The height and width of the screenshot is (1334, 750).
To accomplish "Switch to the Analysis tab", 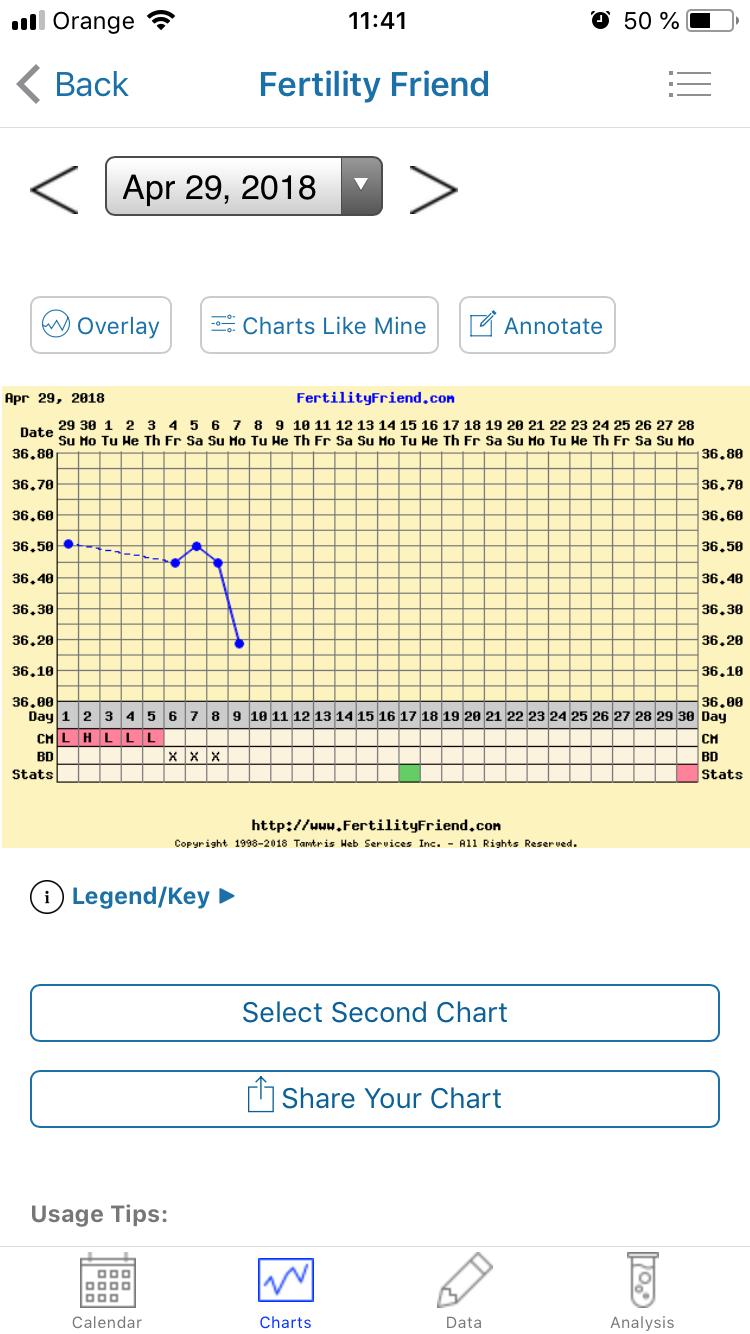I will 642,1292.
